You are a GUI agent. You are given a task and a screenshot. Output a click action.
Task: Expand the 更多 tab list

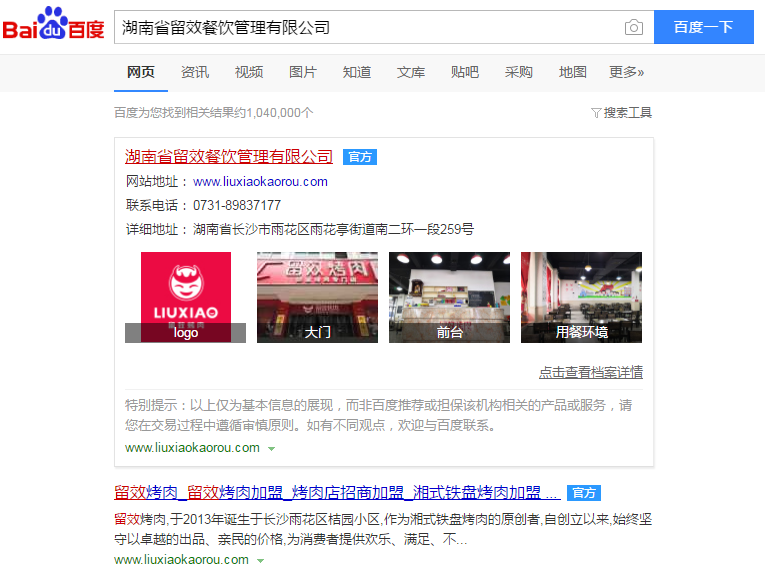tap(627, 72)
